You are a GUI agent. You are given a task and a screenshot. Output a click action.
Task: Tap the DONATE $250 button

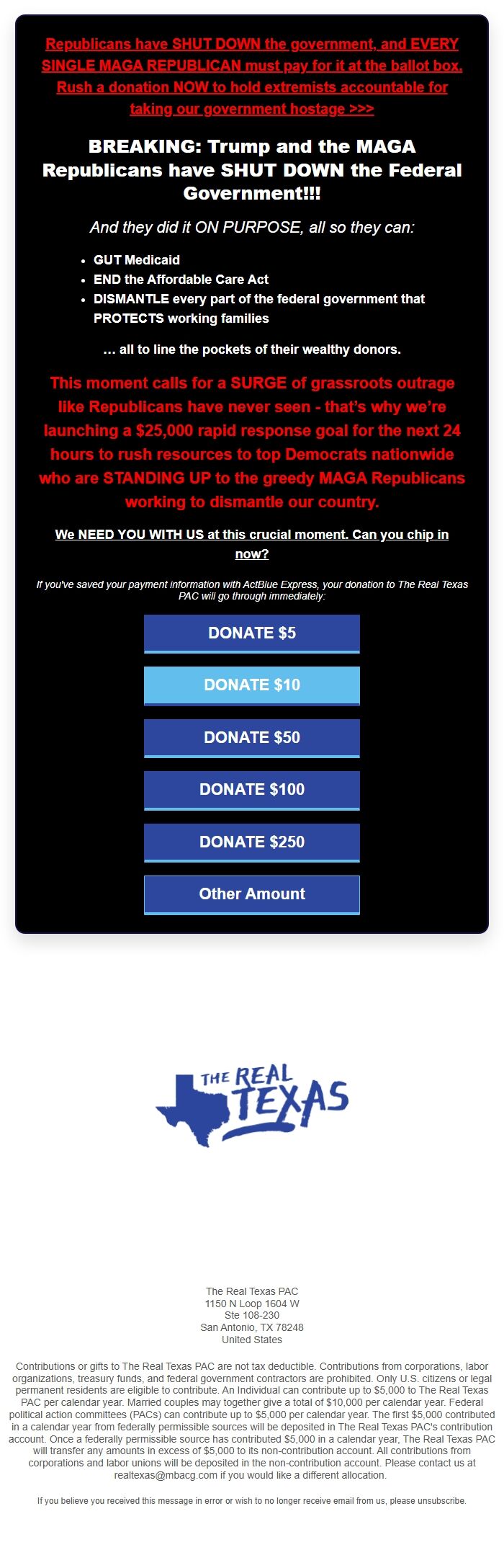pos(252,842)
